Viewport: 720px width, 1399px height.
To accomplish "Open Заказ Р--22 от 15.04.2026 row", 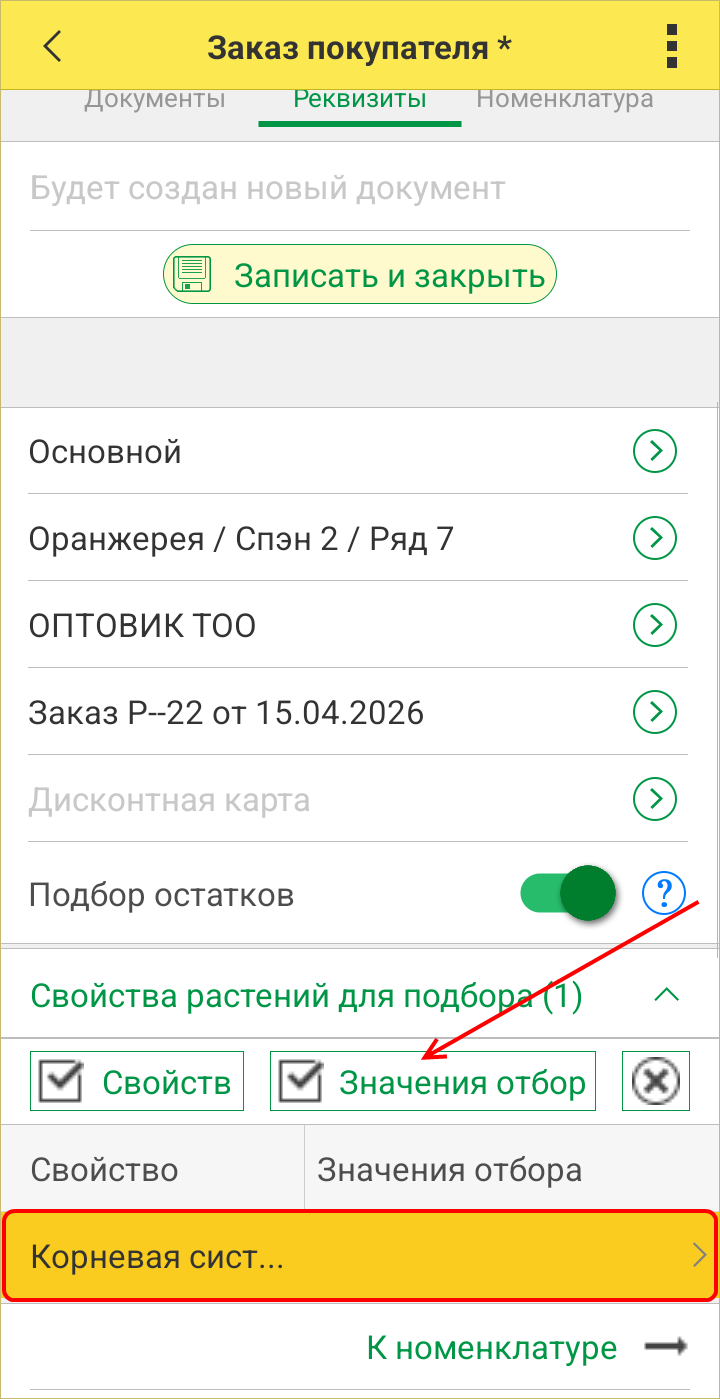I will pyautogui.click(x=655, y=713).
